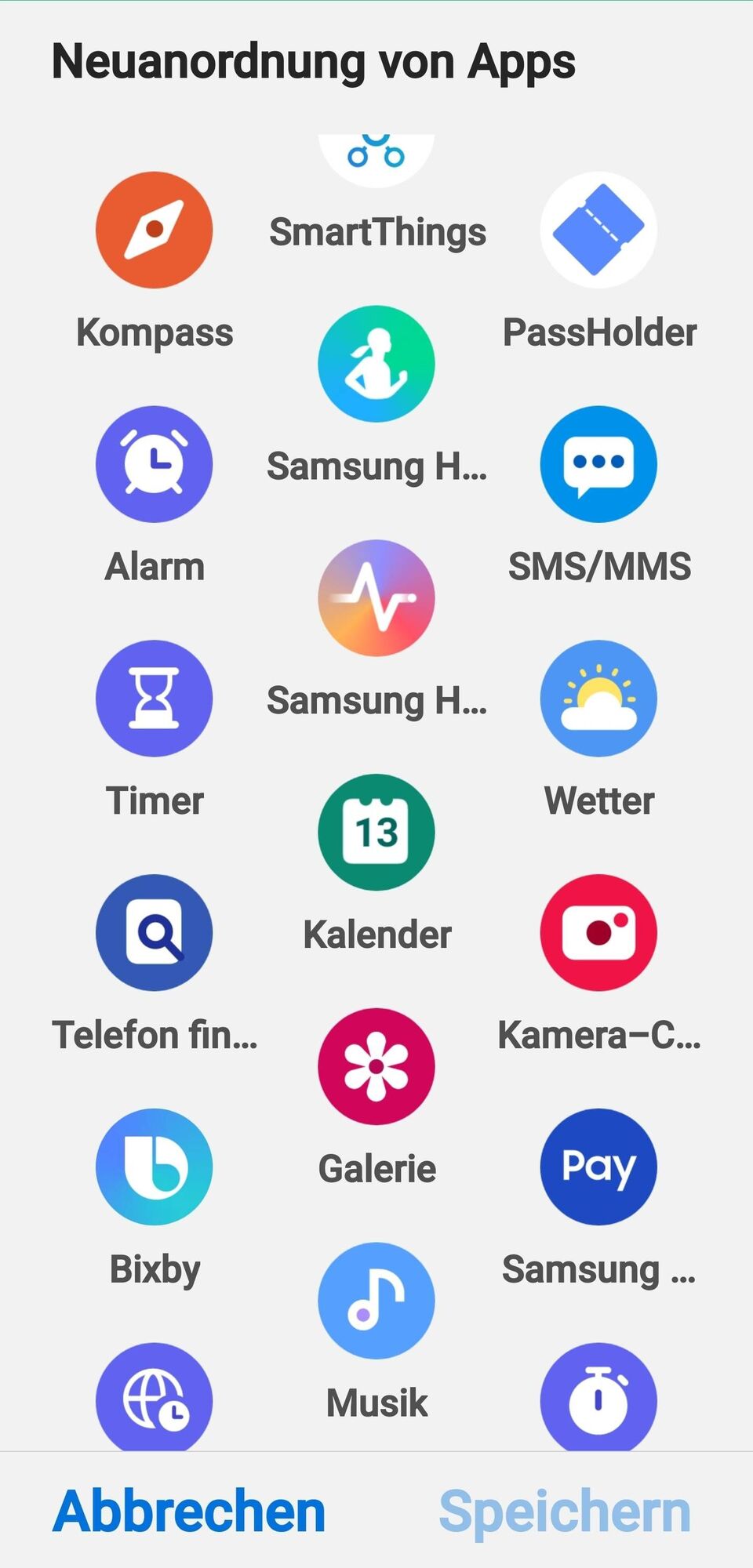Tap the world clock app icon
Viewport: 753px width, 1568px height.
[x=155, y=1397]
